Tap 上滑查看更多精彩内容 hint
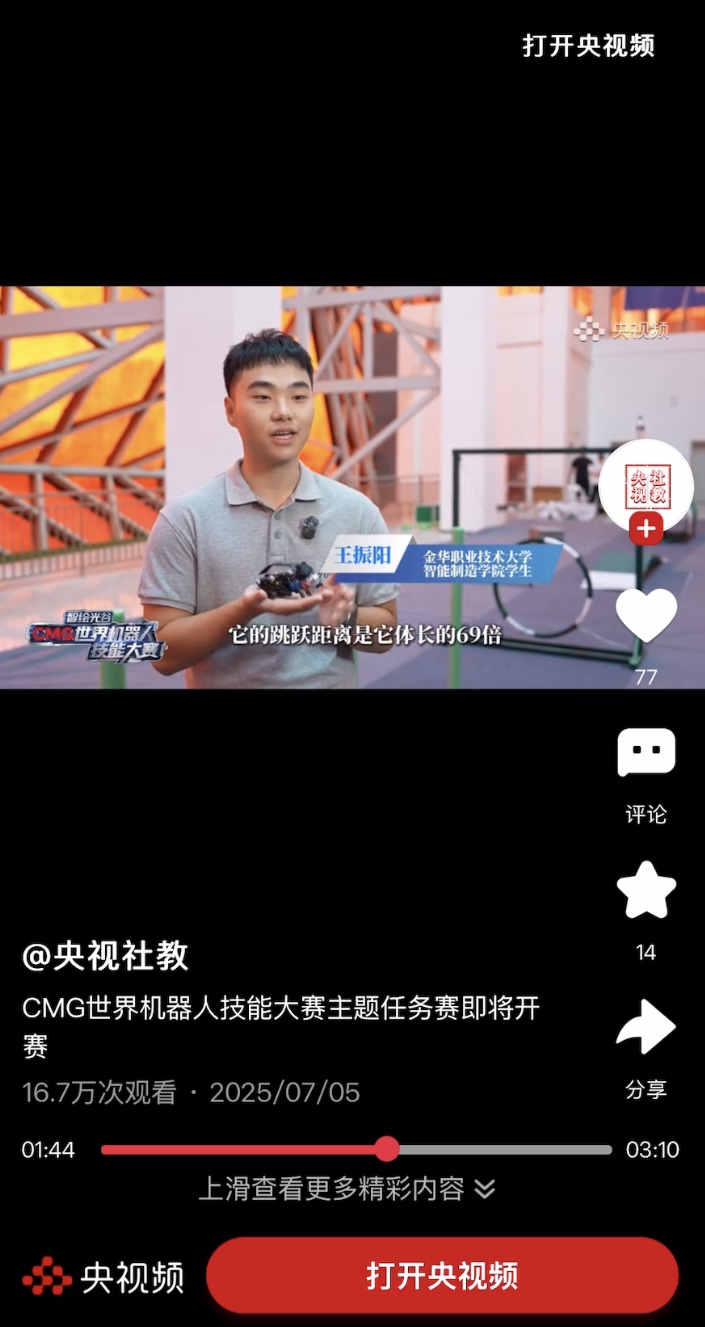The image size is (705, 1327). (x=346, y=1189)
